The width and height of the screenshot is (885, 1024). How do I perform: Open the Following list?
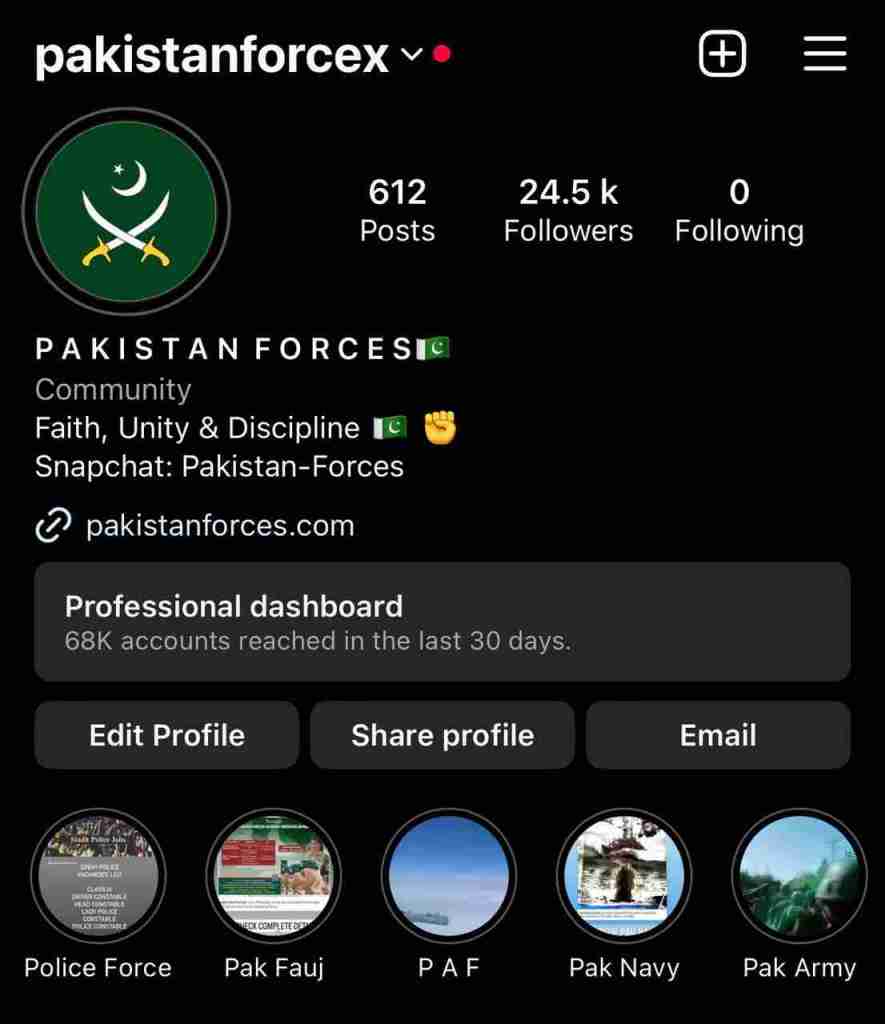(739, 210)
